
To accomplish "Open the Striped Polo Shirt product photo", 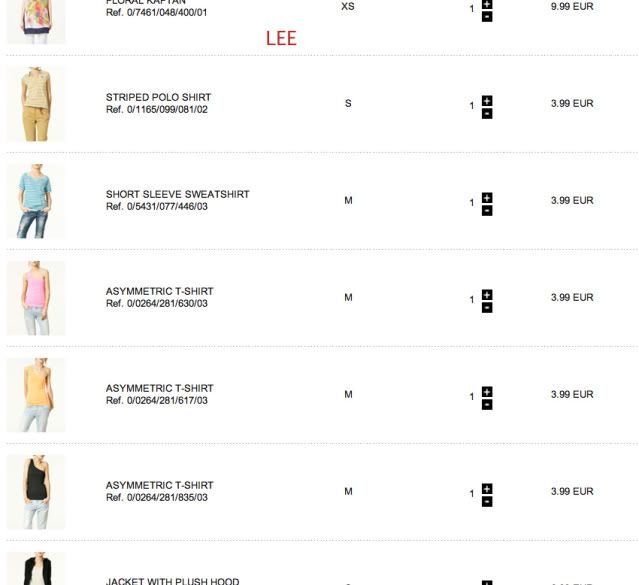I will pos(36,104).
